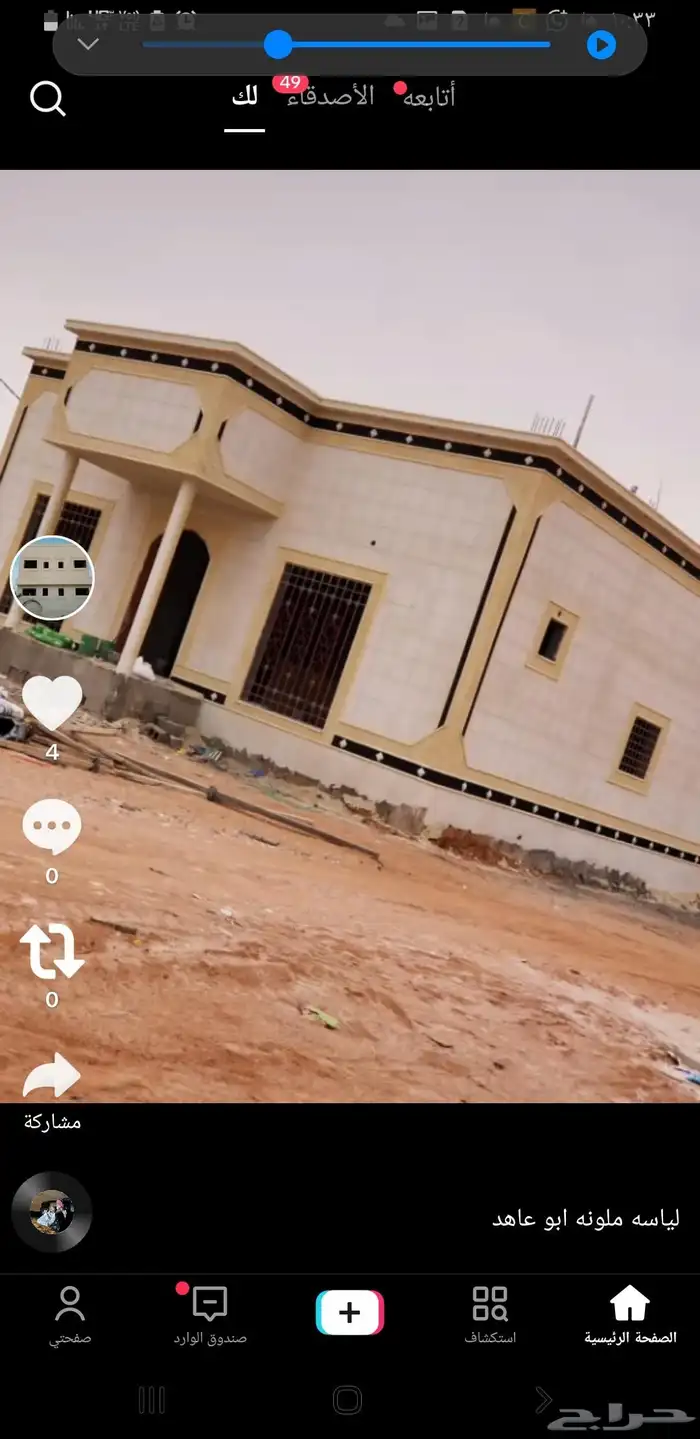
Task: Open the creator's profile avatar
Action: pyautogui.click(x=52, y=578)
